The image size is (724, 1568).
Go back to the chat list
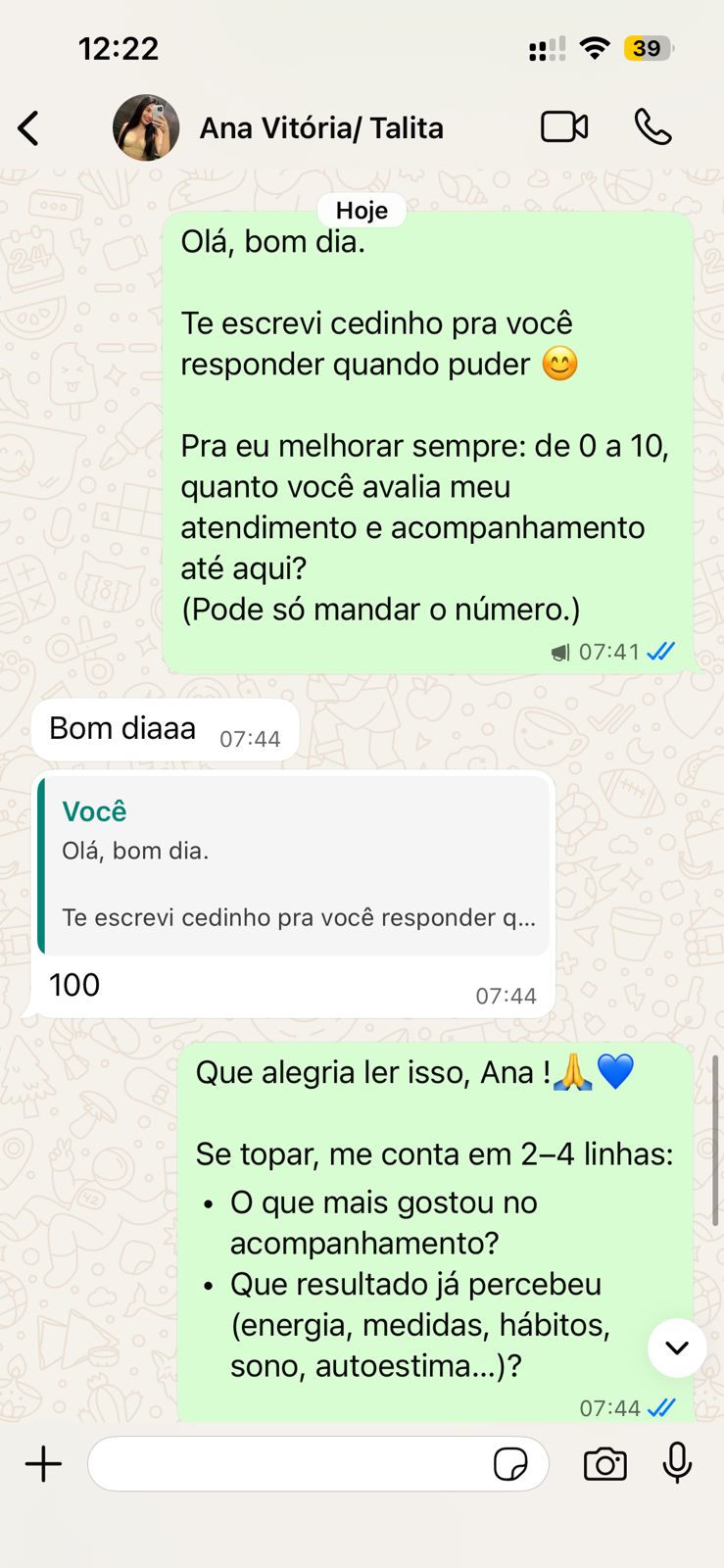(29, 128)
